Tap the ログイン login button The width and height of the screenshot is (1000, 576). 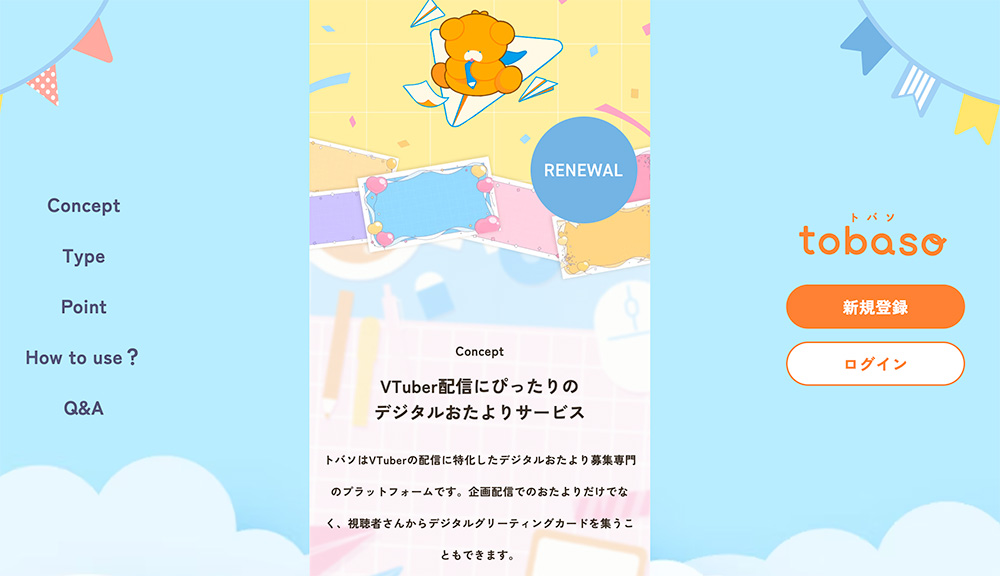[875, 364]
